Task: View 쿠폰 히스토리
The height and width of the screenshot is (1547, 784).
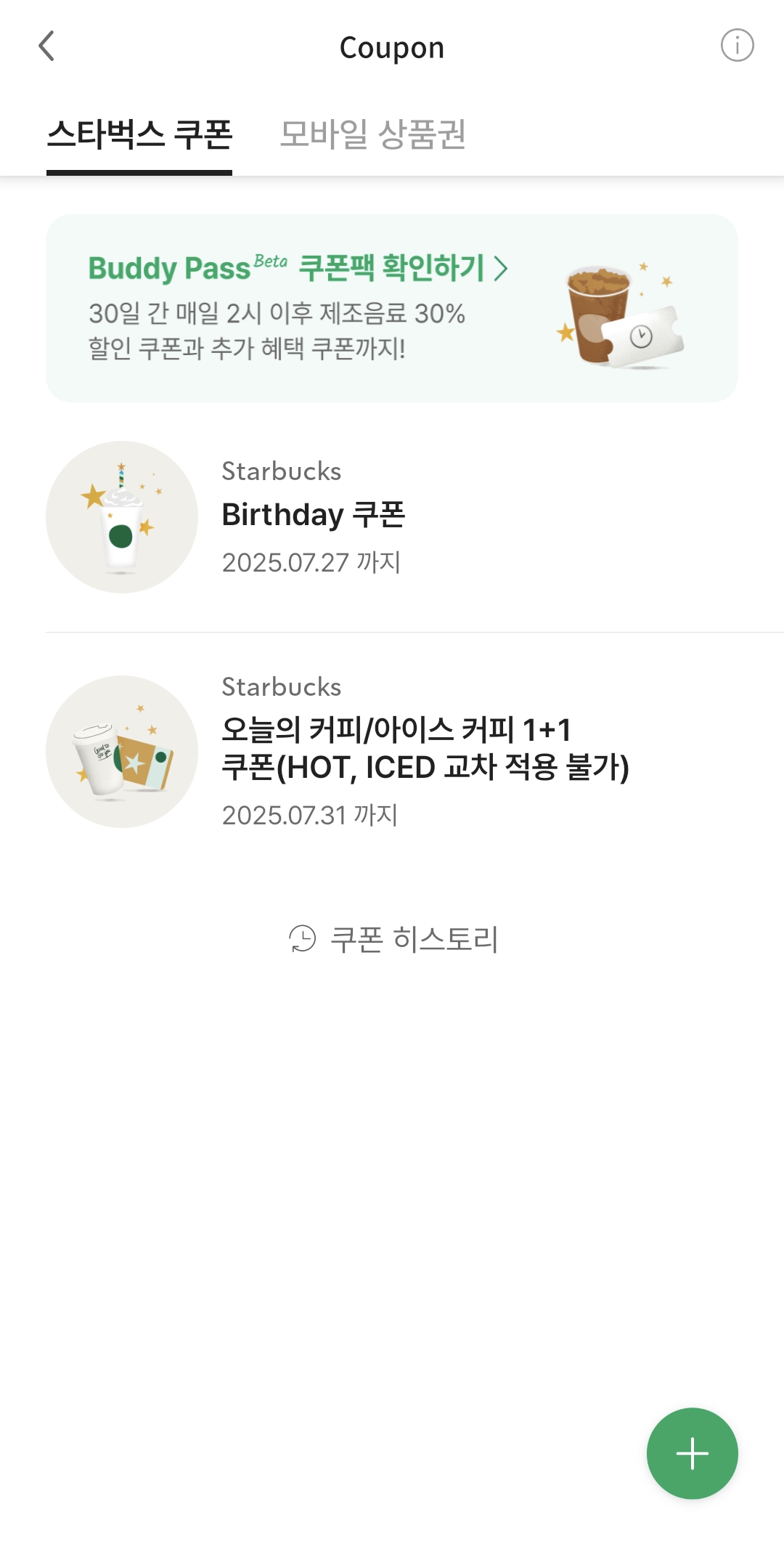Action: click(393, 938)
